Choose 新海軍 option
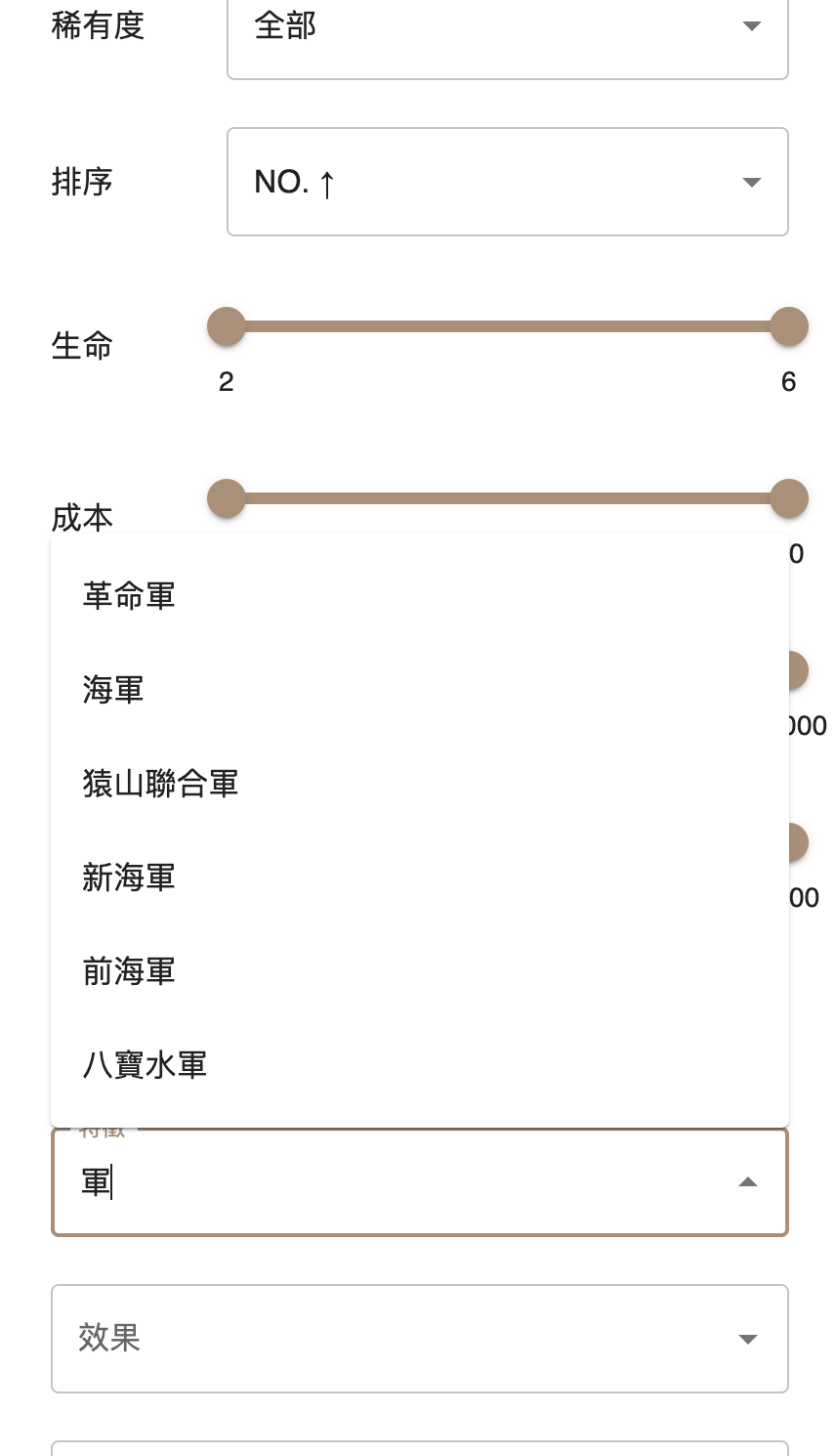 tap(420, 878)
